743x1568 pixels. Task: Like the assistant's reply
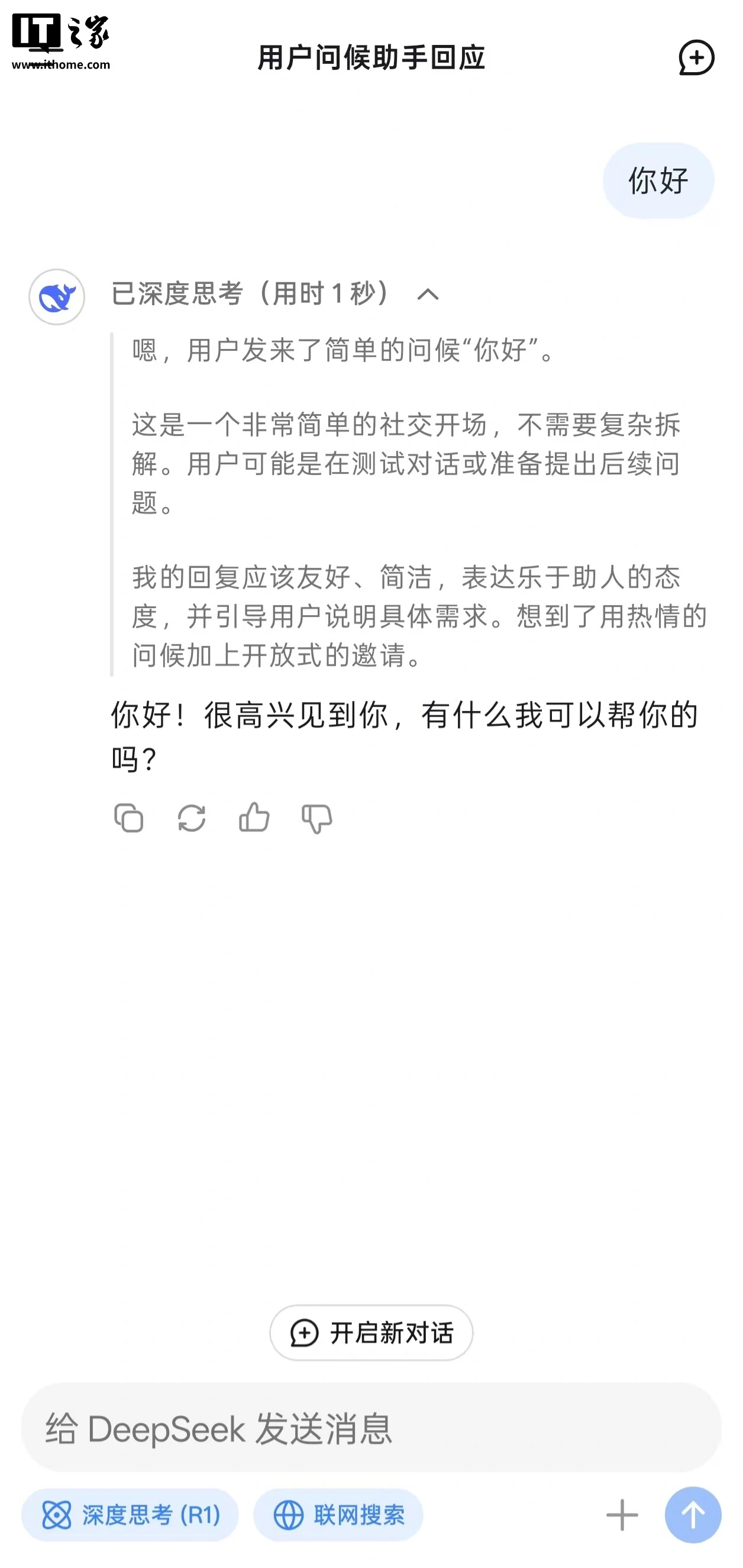tap(254, 817)
